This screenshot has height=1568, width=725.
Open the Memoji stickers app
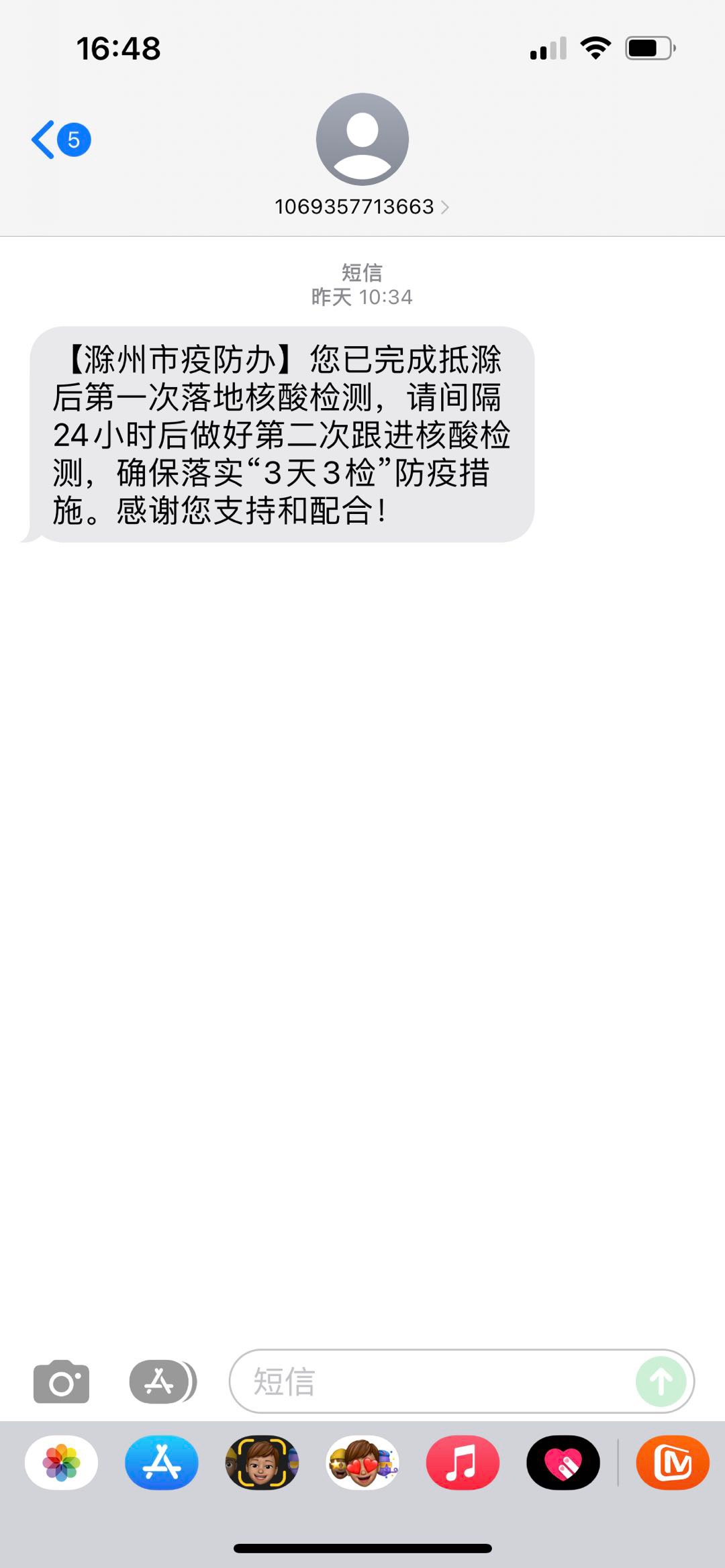[x=362, y=1463]
